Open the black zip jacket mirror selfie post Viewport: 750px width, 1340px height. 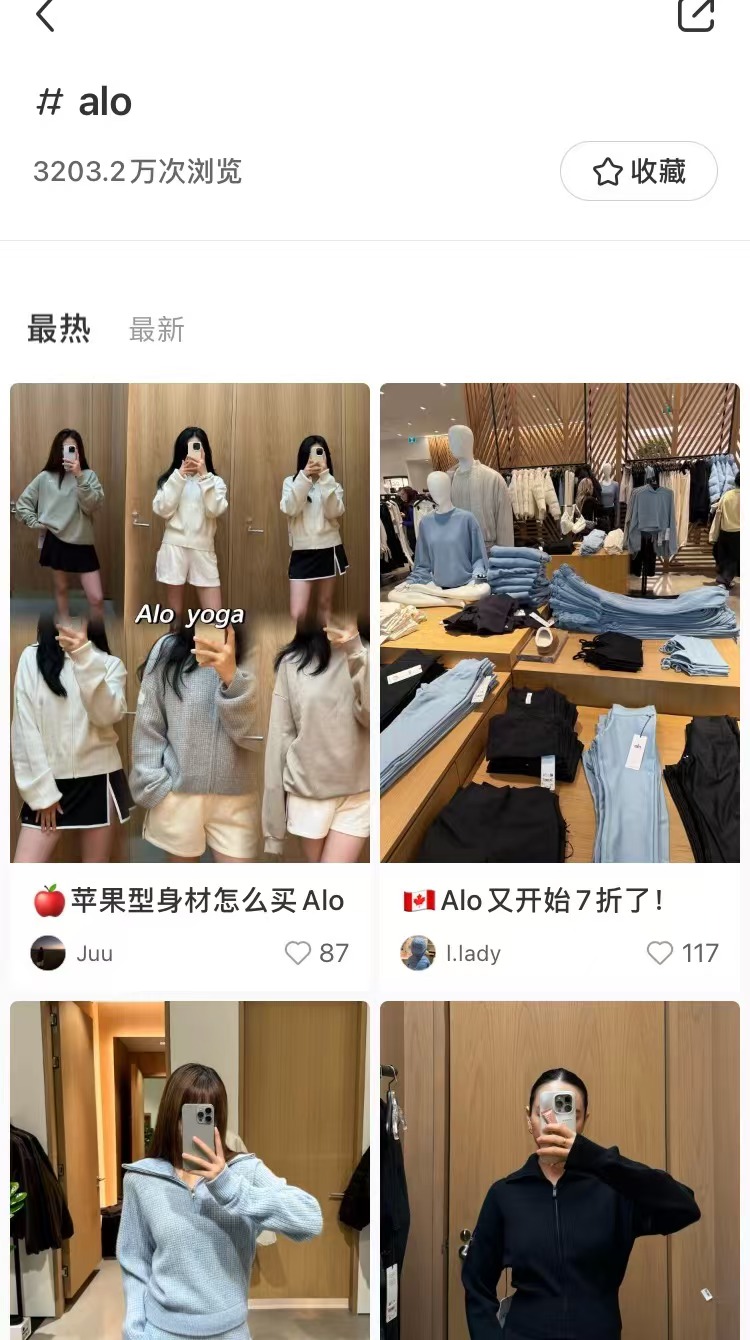pos(560,1170)
